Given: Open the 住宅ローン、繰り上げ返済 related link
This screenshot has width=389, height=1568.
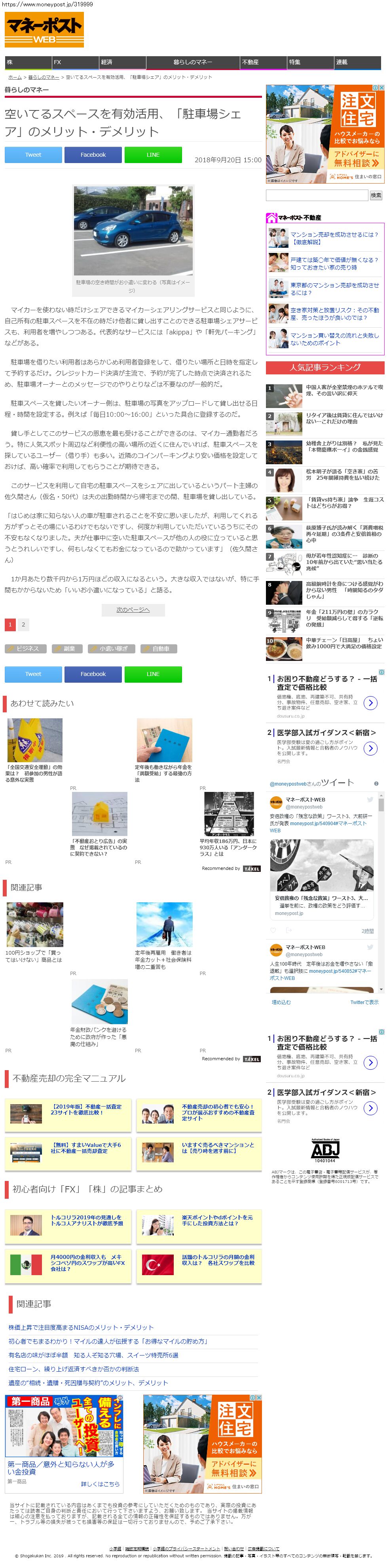Looking at the screenshot, I should pyautogui.click(x=74, y=1369).
